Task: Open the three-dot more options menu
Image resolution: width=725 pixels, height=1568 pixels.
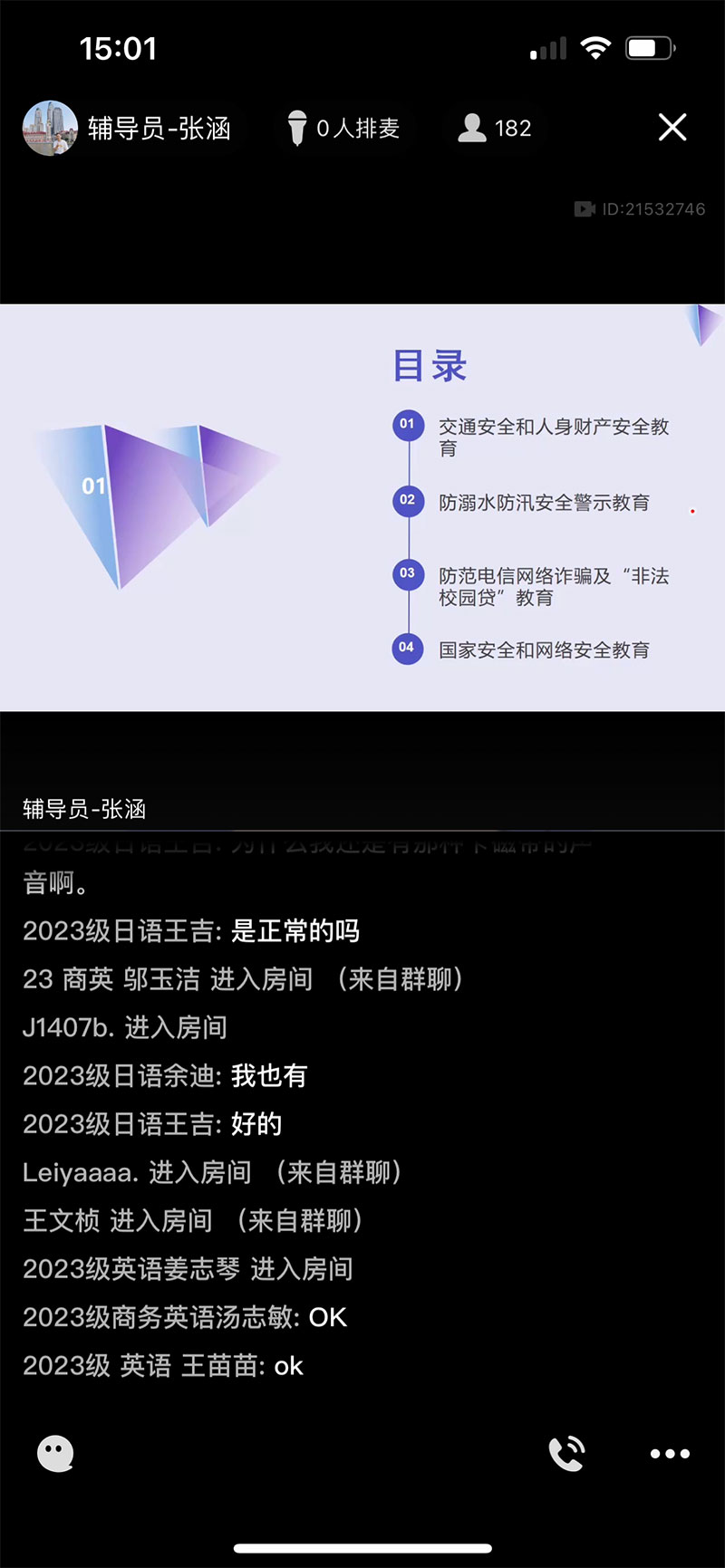Action: pyautogui.click(x=670, y=1454)
